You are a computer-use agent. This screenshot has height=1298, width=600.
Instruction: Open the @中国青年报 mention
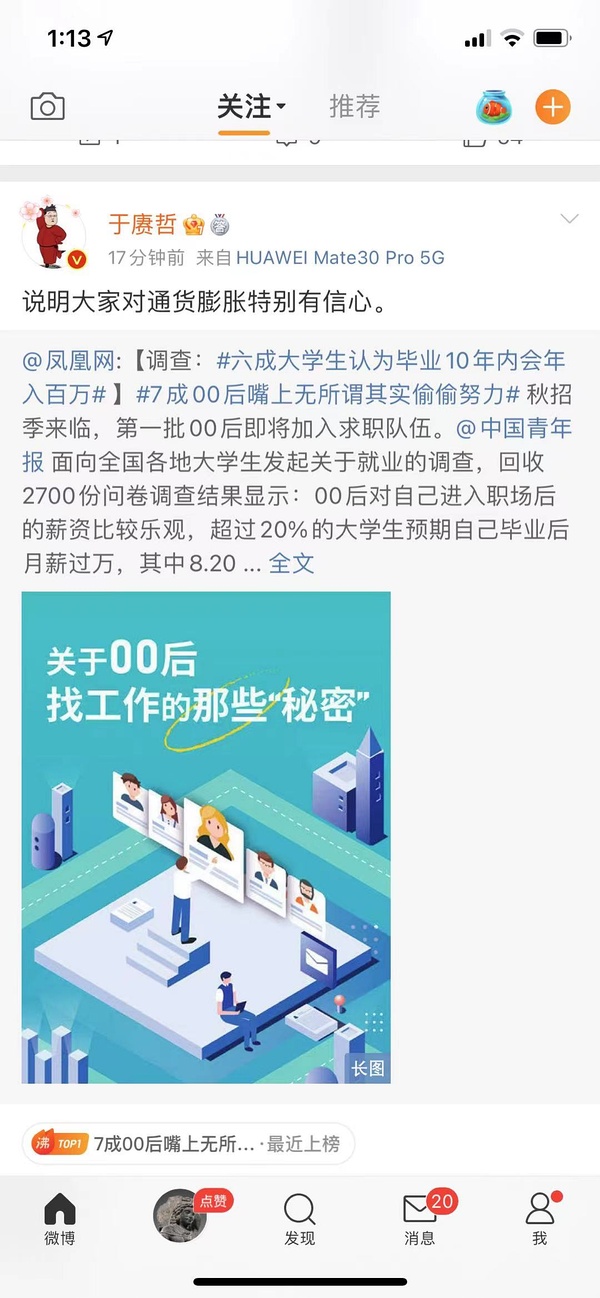pos(514,429)
